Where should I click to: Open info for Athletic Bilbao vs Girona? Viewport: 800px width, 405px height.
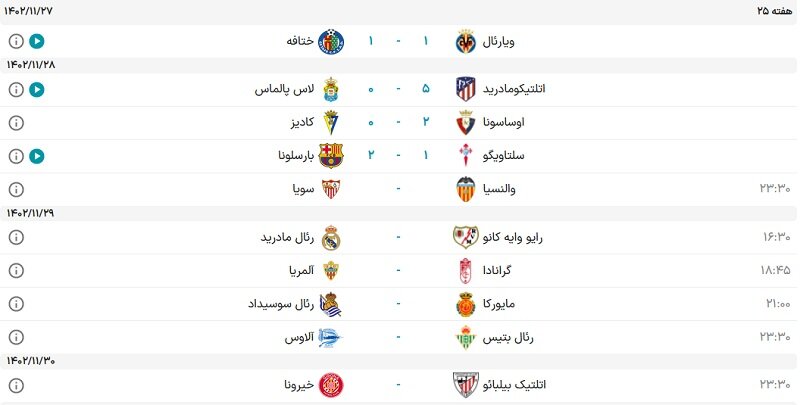click(x=16, y=384)
